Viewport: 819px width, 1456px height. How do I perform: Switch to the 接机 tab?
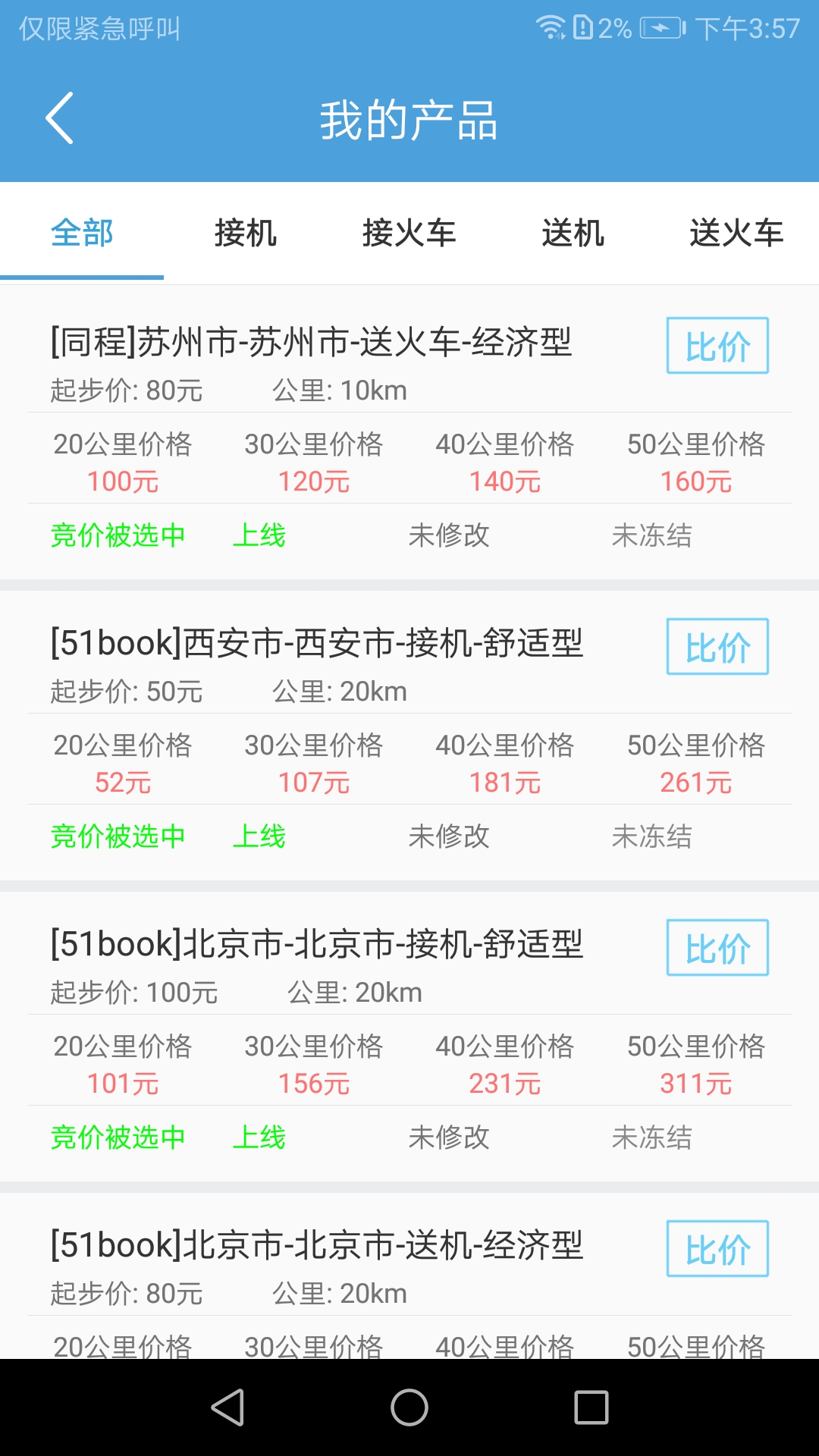(245, 234)
